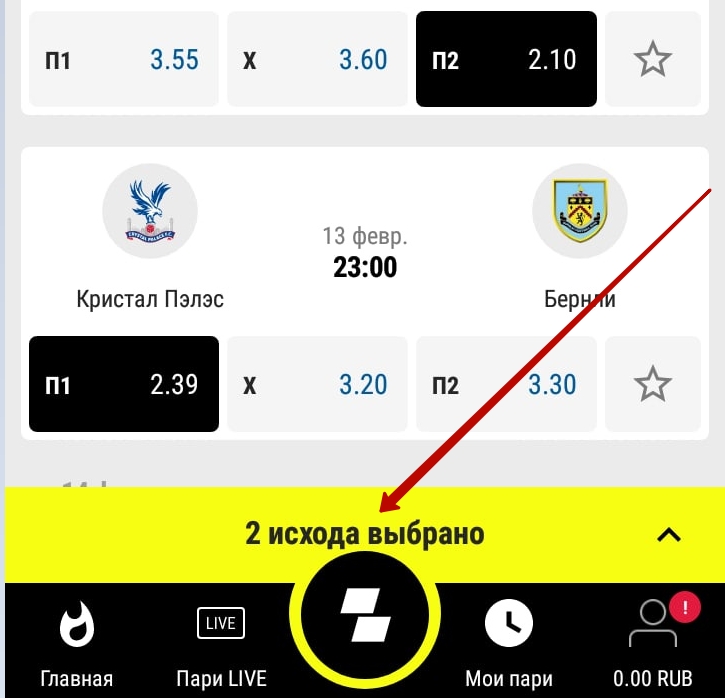This screenshot has height=698, width=725.
Task: Star the Кристал Пэлэс – Бернли match
Action: click(653, 384)
